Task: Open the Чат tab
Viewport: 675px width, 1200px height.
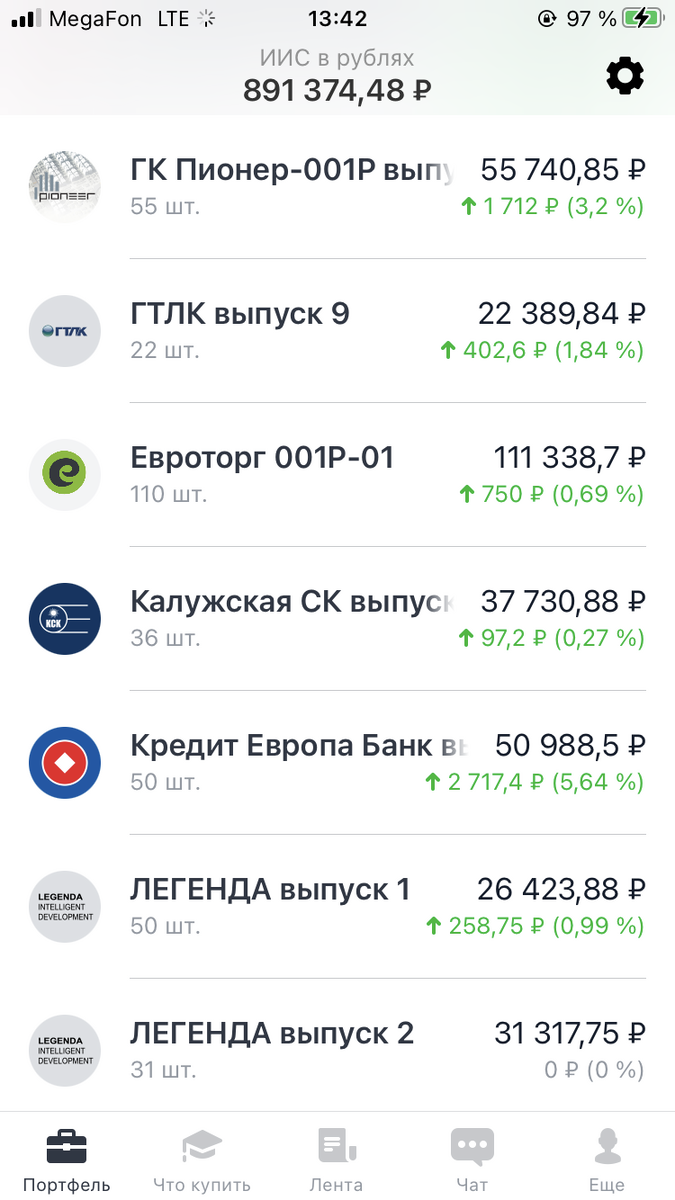Action: click(x=472, y=1158)
